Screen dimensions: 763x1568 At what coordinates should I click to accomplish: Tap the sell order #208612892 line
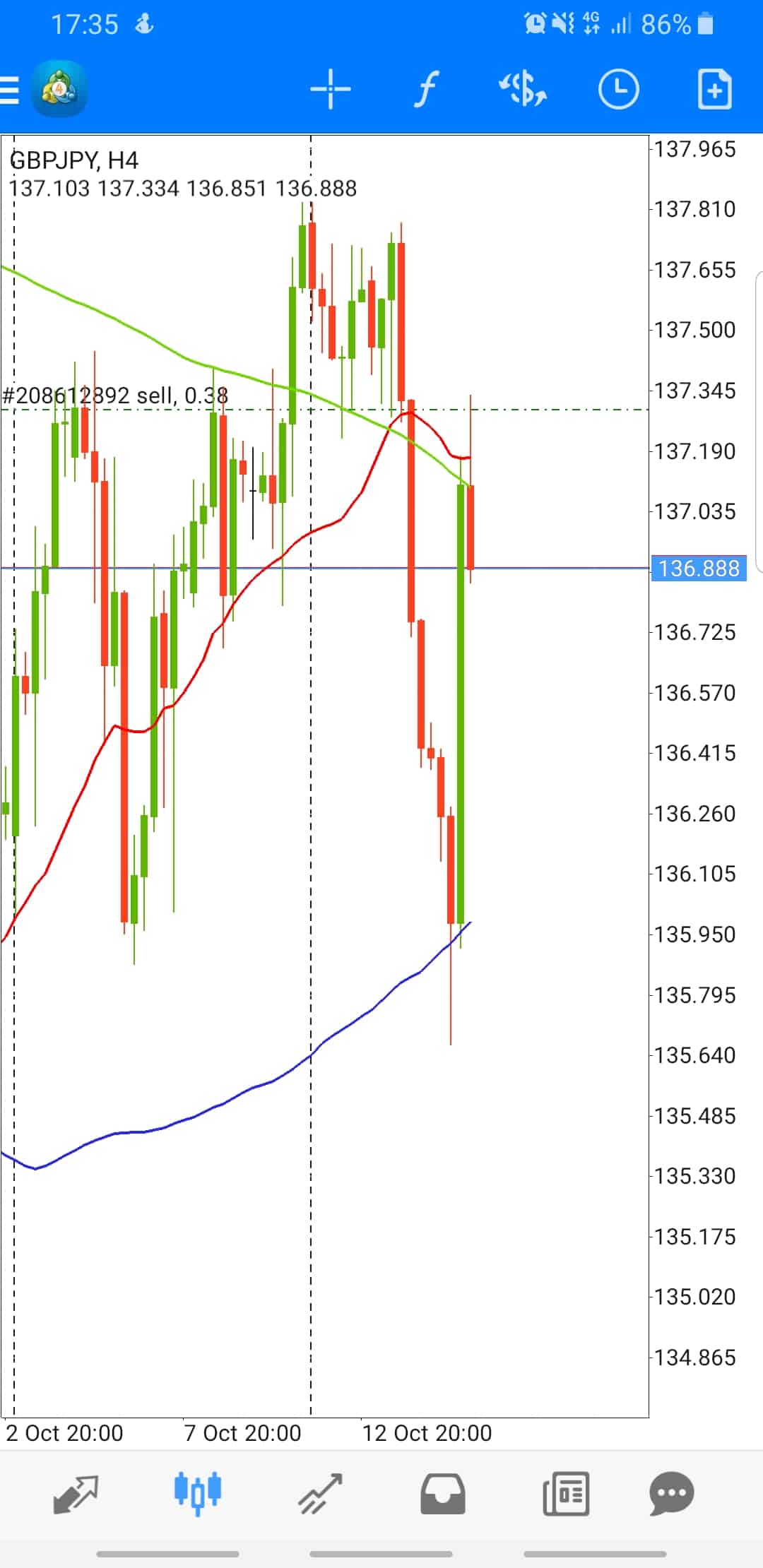point(324,409)
